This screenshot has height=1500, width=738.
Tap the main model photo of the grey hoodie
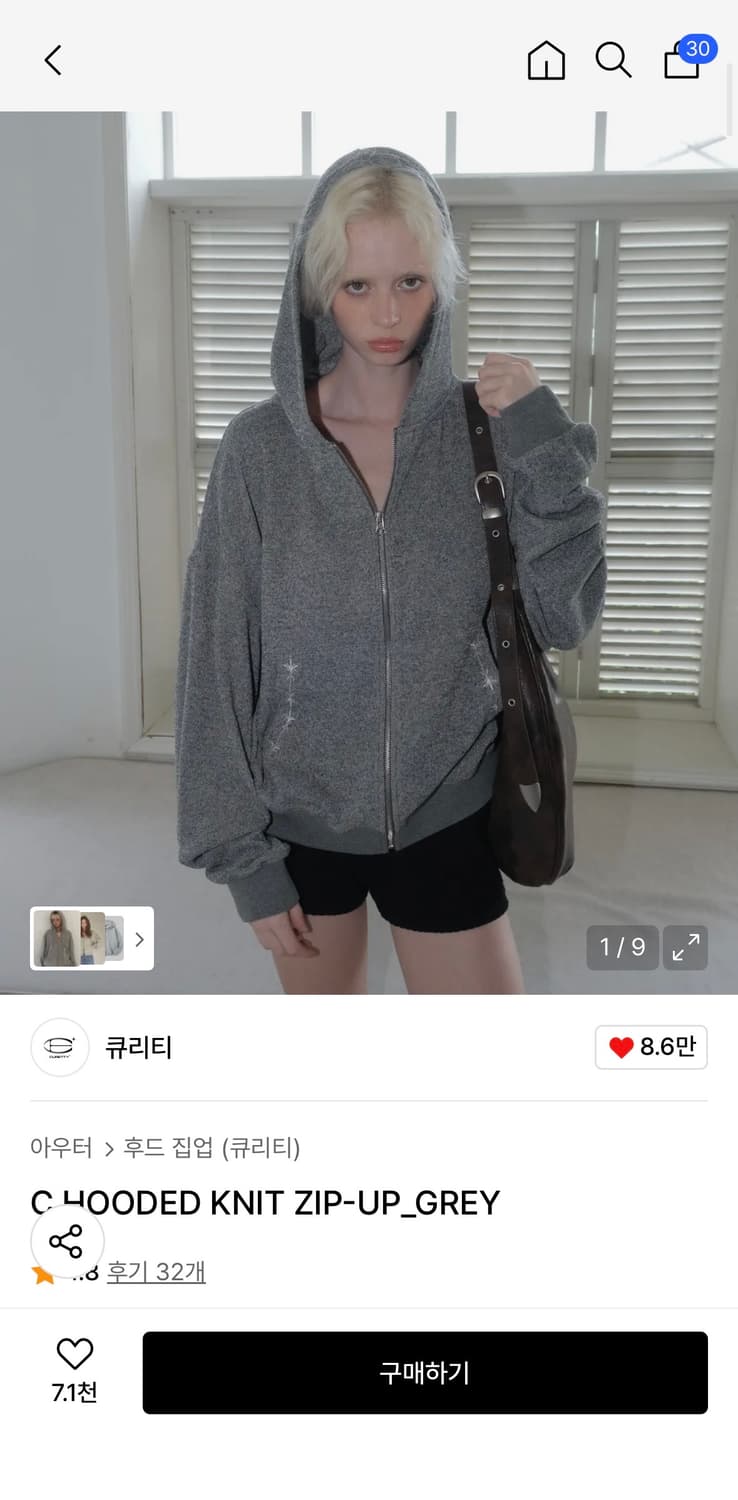point(369,550)
